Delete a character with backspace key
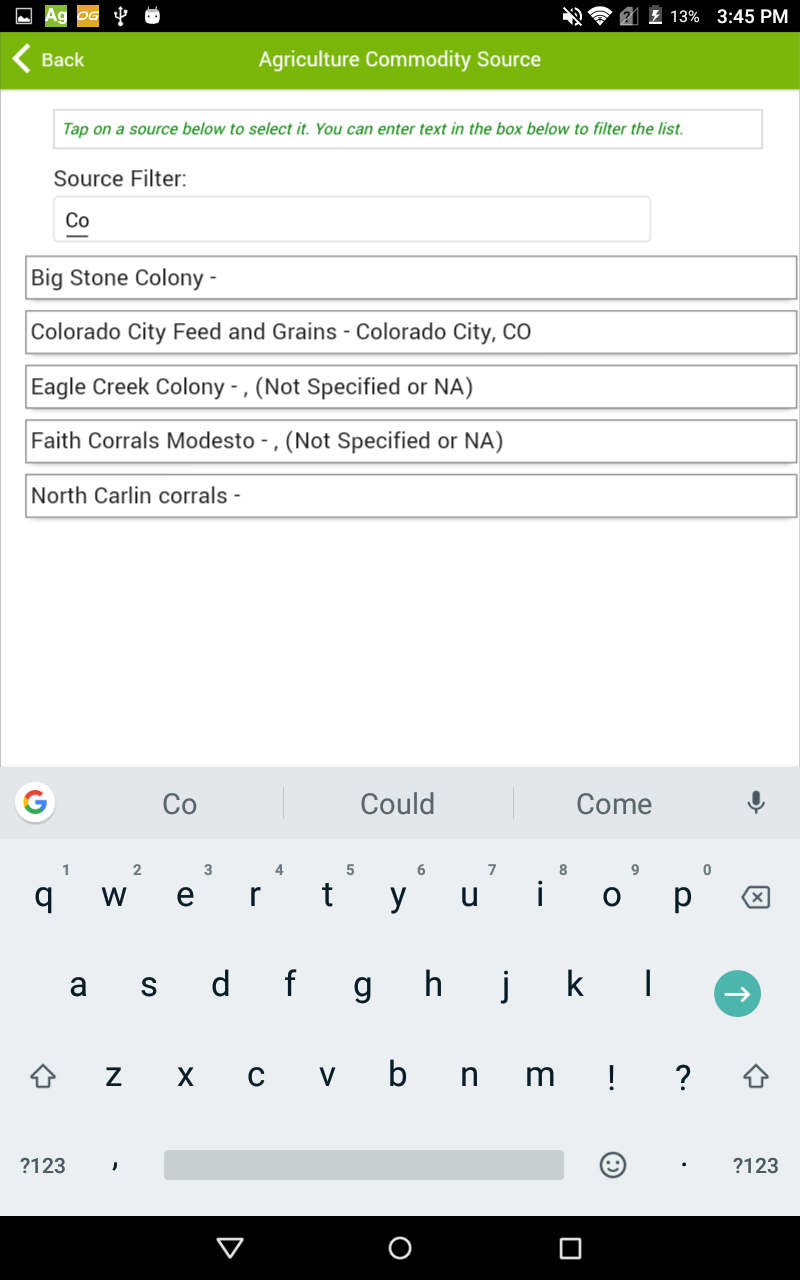The width and height of the screenshot is (800, 1280). 756,897
